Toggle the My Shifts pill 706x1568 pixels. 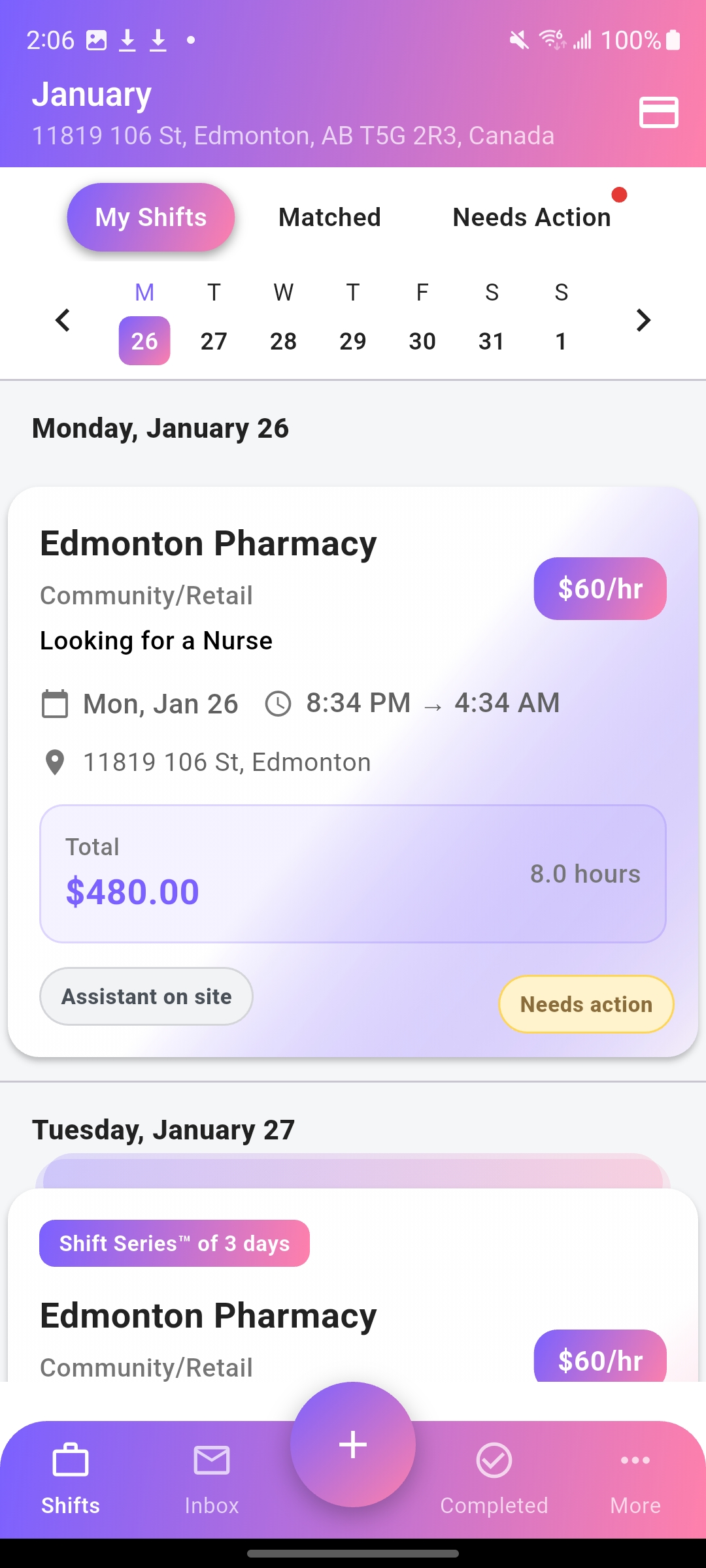click(x=150, y=217)
